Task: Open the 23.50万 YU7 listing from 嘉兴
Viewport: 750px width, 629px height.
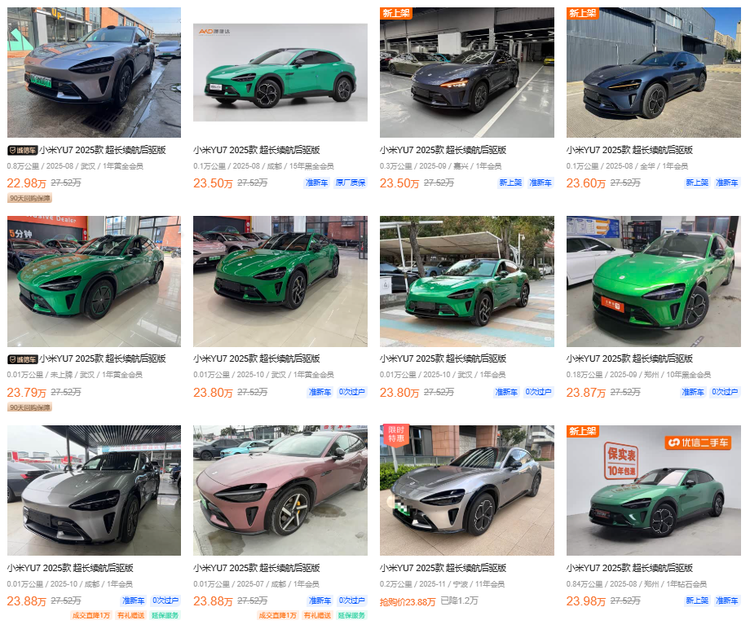Action: (x=466, y=72)
